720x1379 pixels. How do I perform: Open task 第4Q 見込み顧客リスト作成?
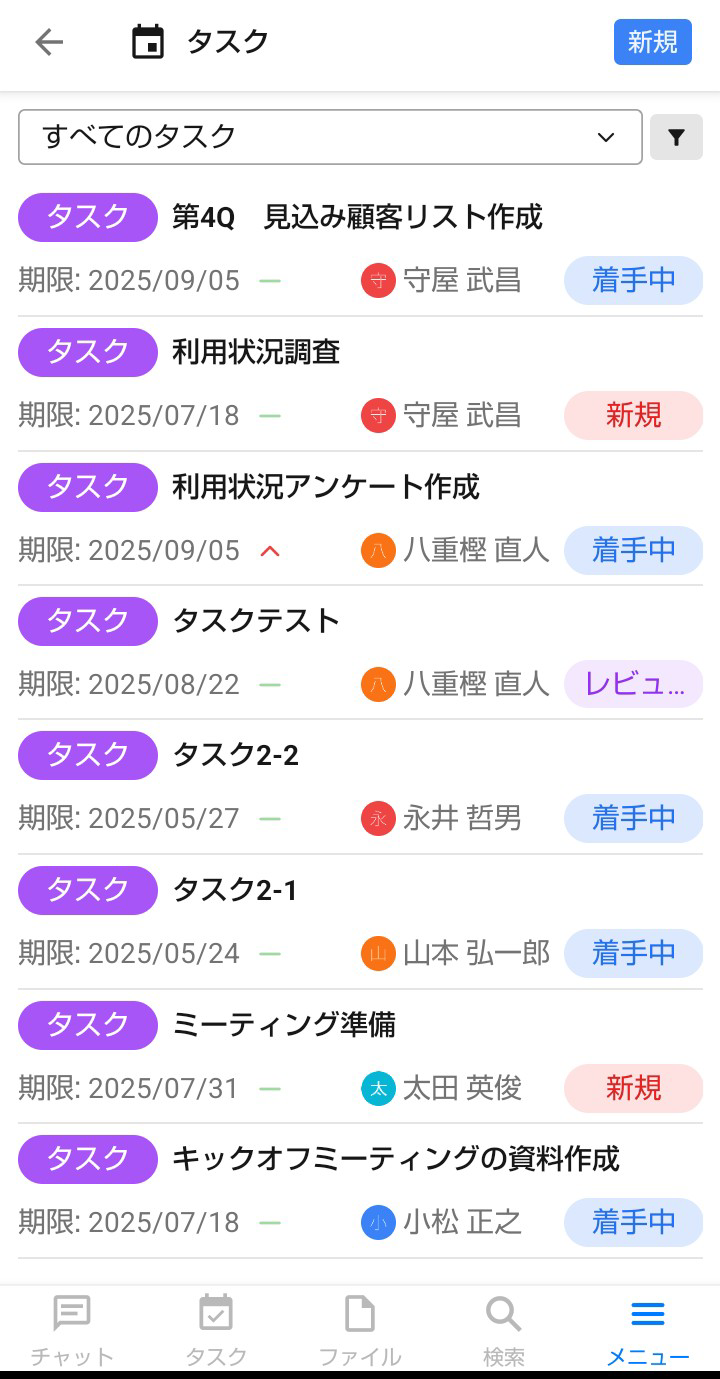tap(357, 217)
